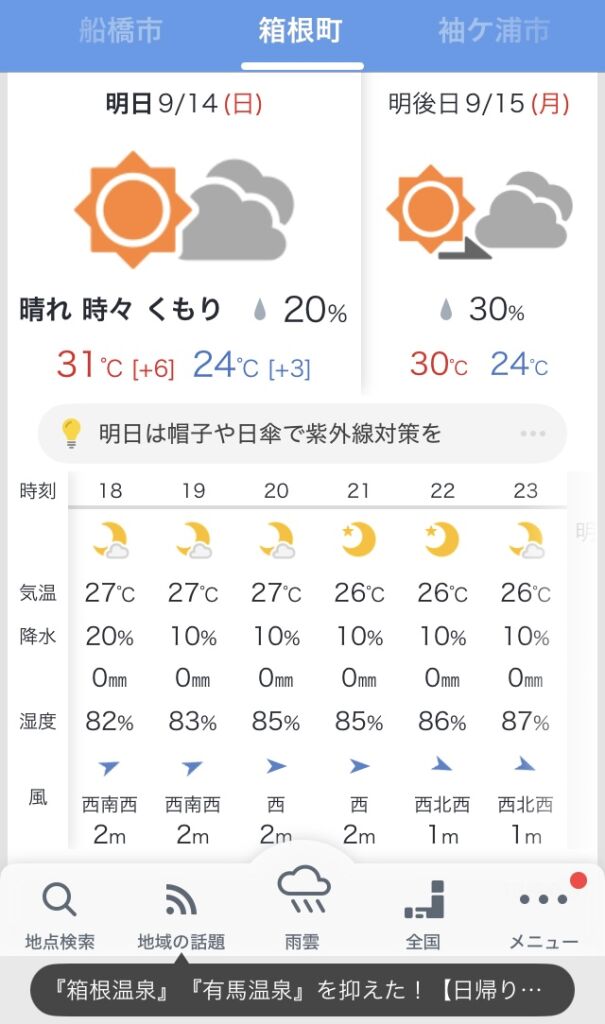Open the 箱根温泉 有馬温泉 topic popup
The width and height of the screenshot is (605, 1024).
click(302, 990)
